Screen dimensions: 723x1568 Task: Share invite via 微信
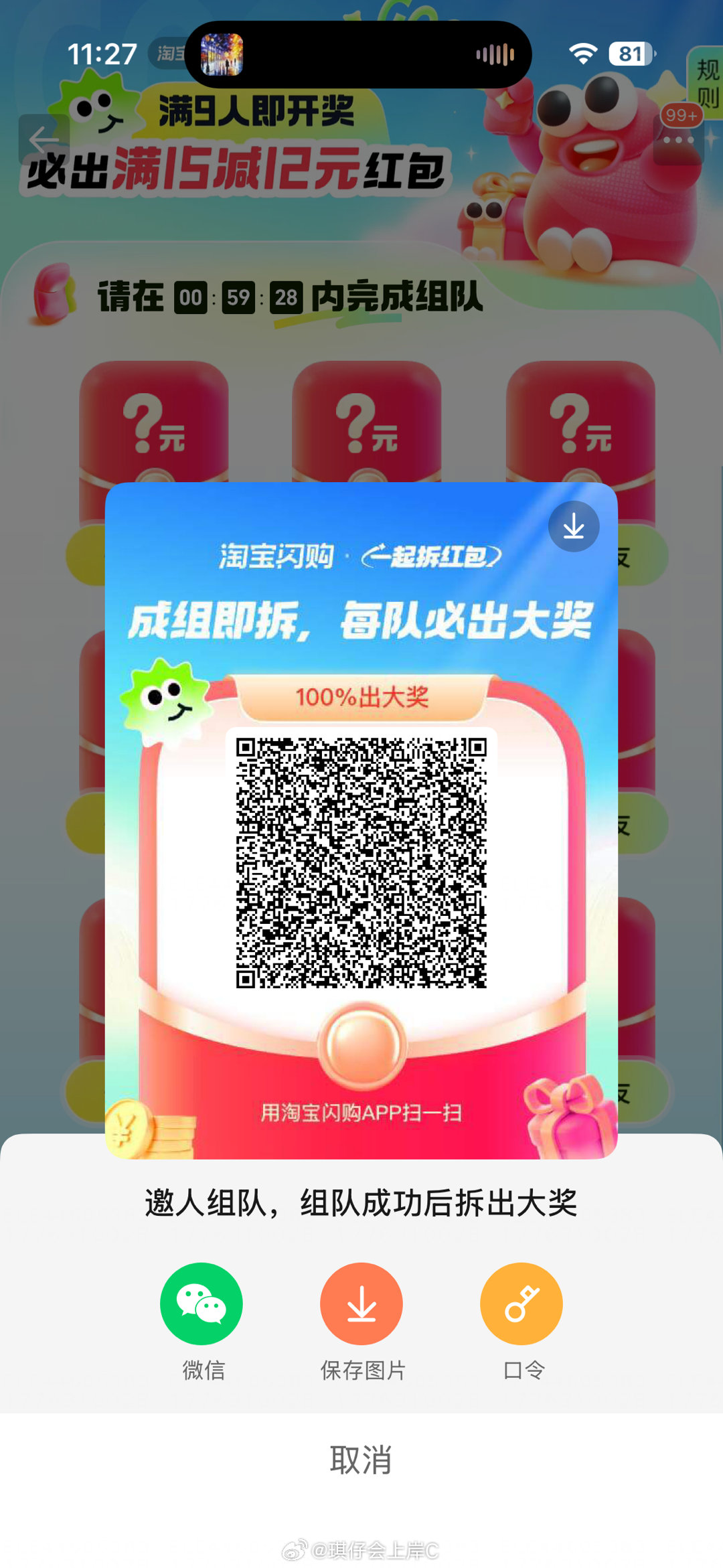tap(202, 1304)
